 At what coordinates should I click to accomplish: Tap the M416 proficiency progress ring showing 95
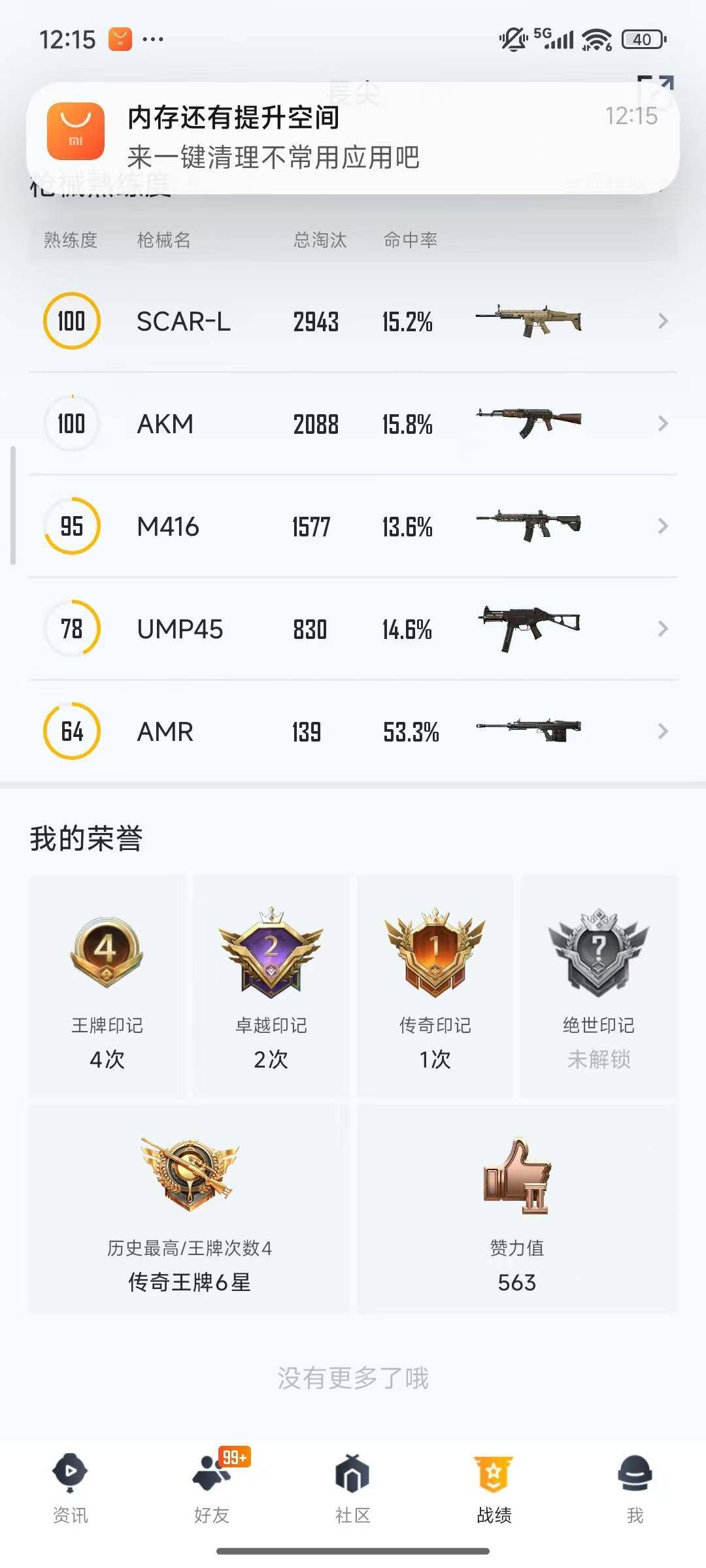coord(72,527)
